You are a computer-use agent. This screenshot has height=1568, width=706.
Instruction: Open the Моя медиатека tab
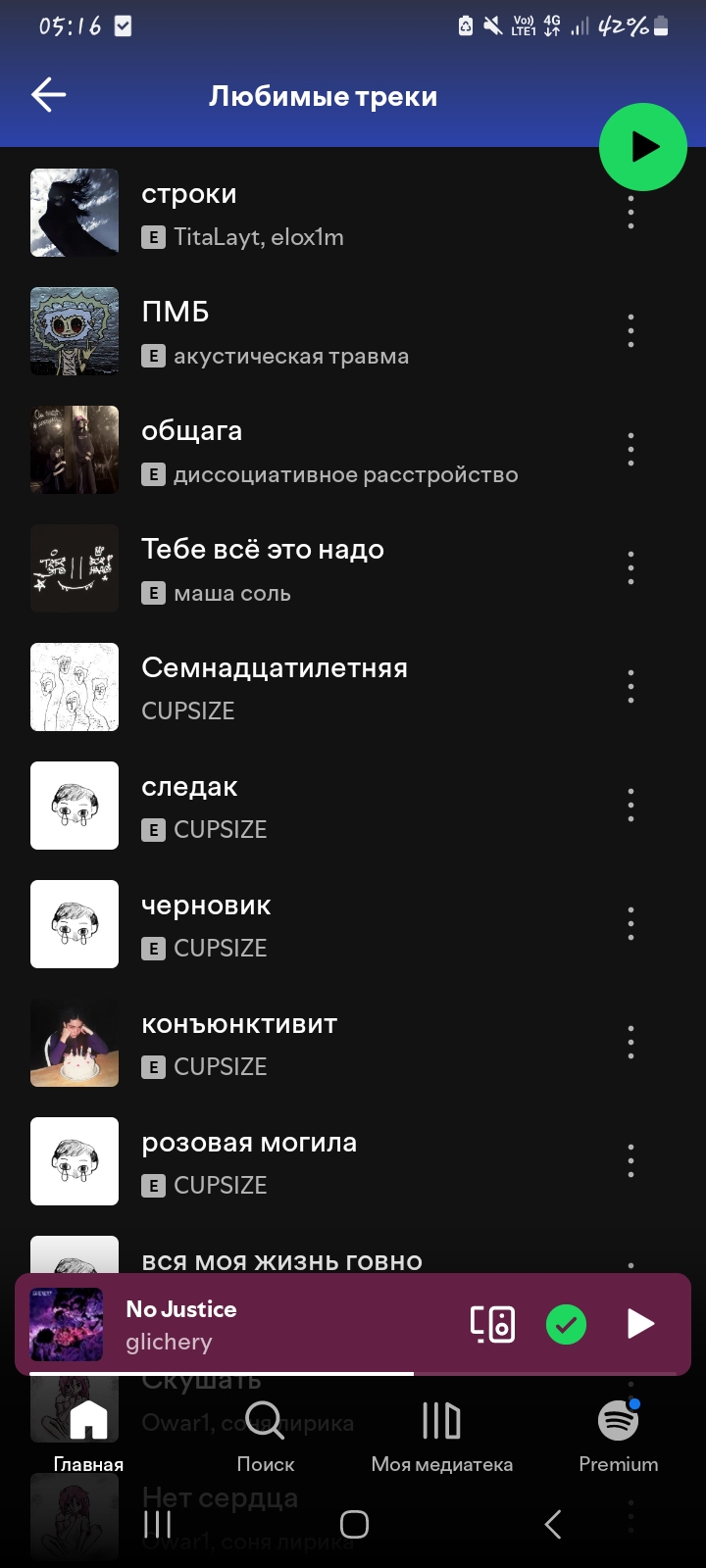coord(441,1437)
